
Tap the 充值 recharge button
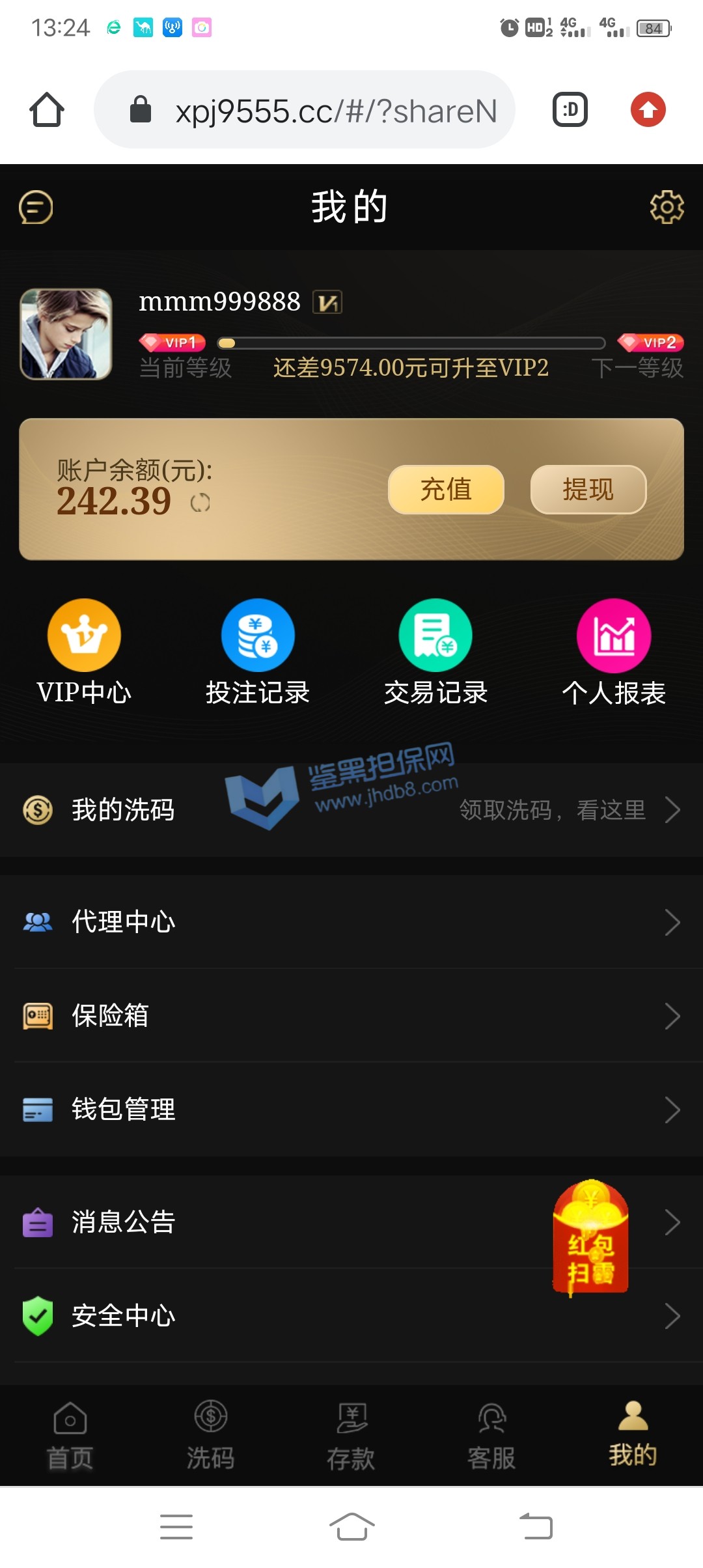click(446, 490)
